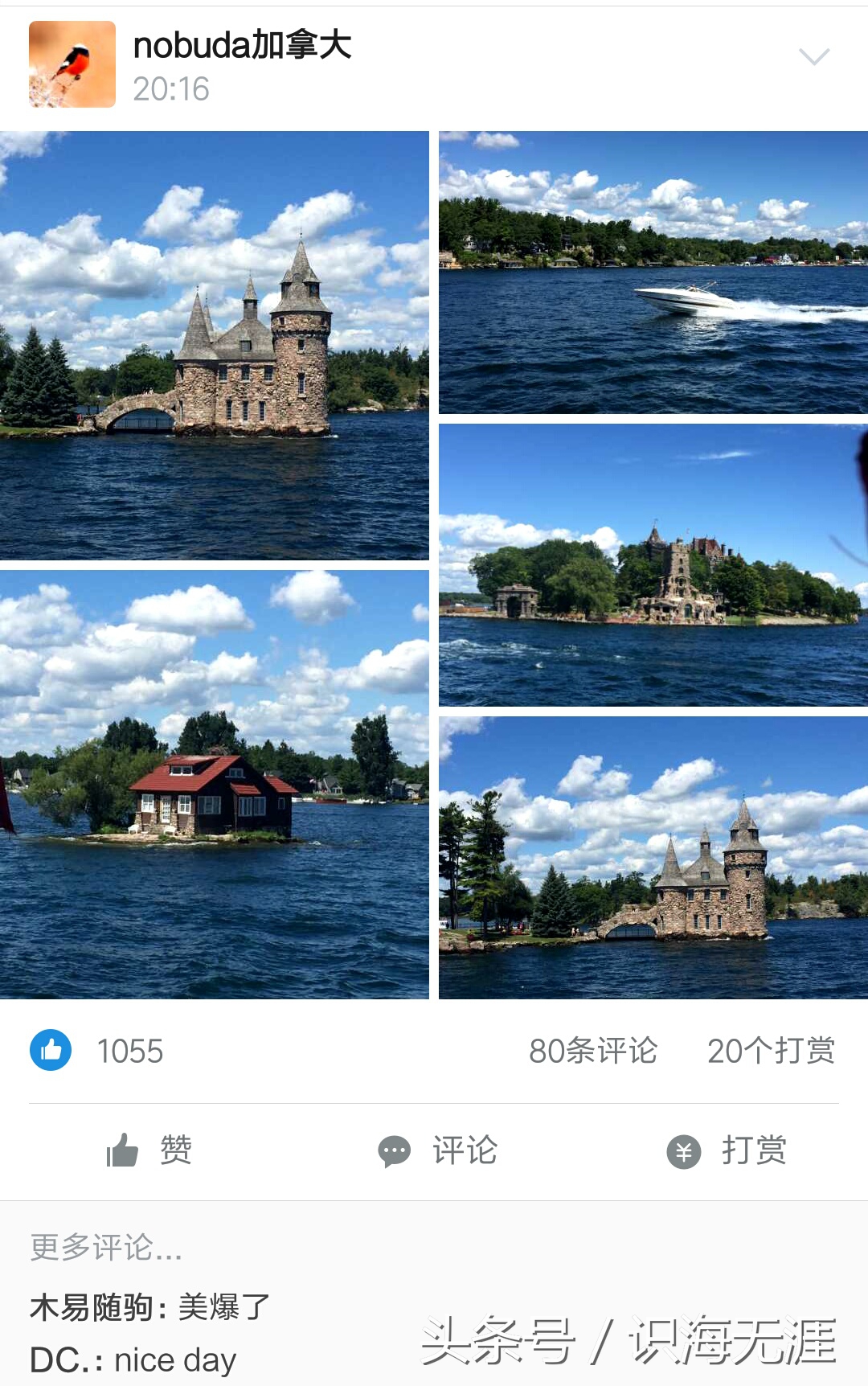View the 80条评论 comment count
This screenshot has width=868, height=1386.
point(595,1048)
